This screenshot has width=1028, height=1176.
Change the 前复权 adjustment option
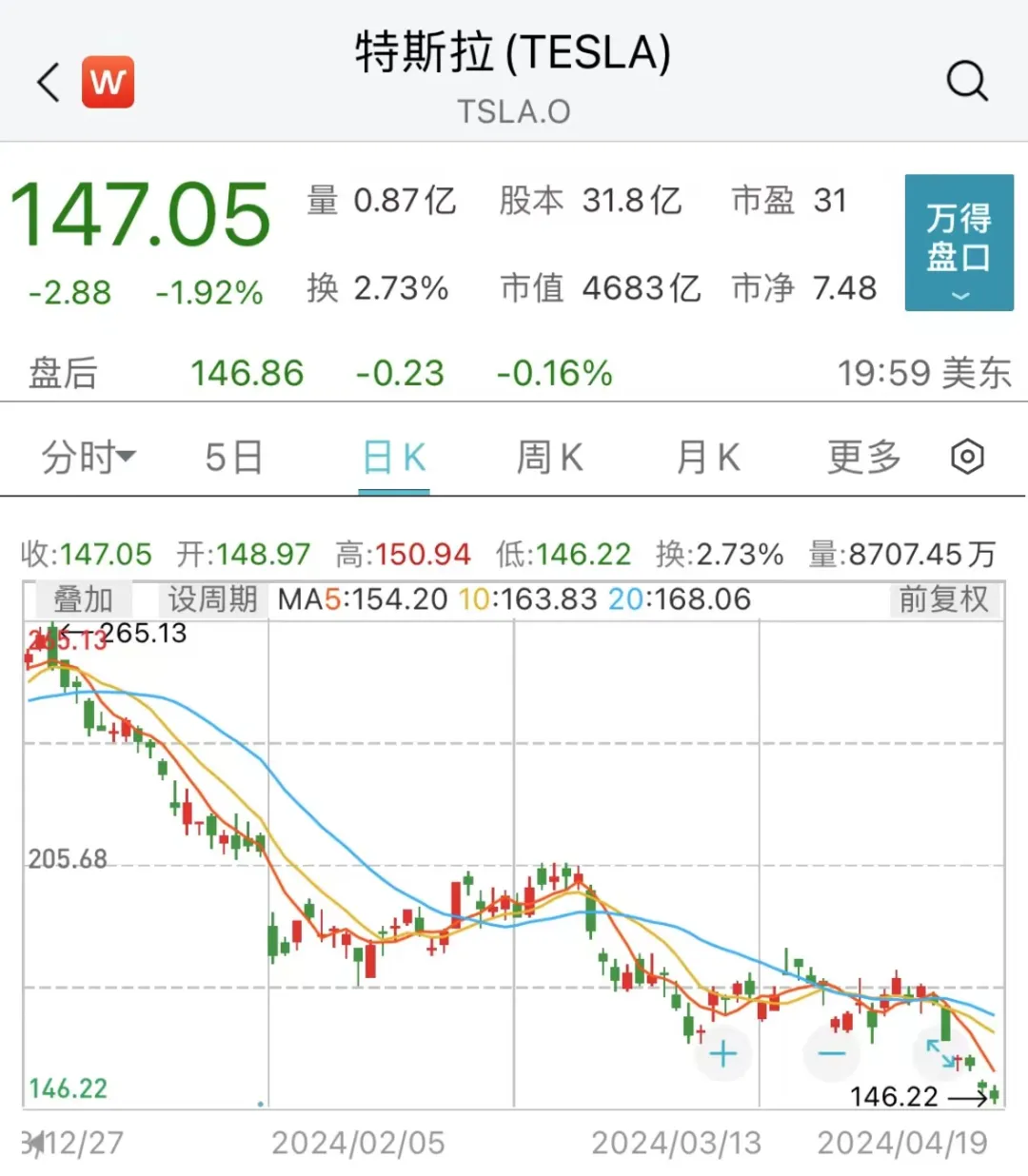point(943,599)
